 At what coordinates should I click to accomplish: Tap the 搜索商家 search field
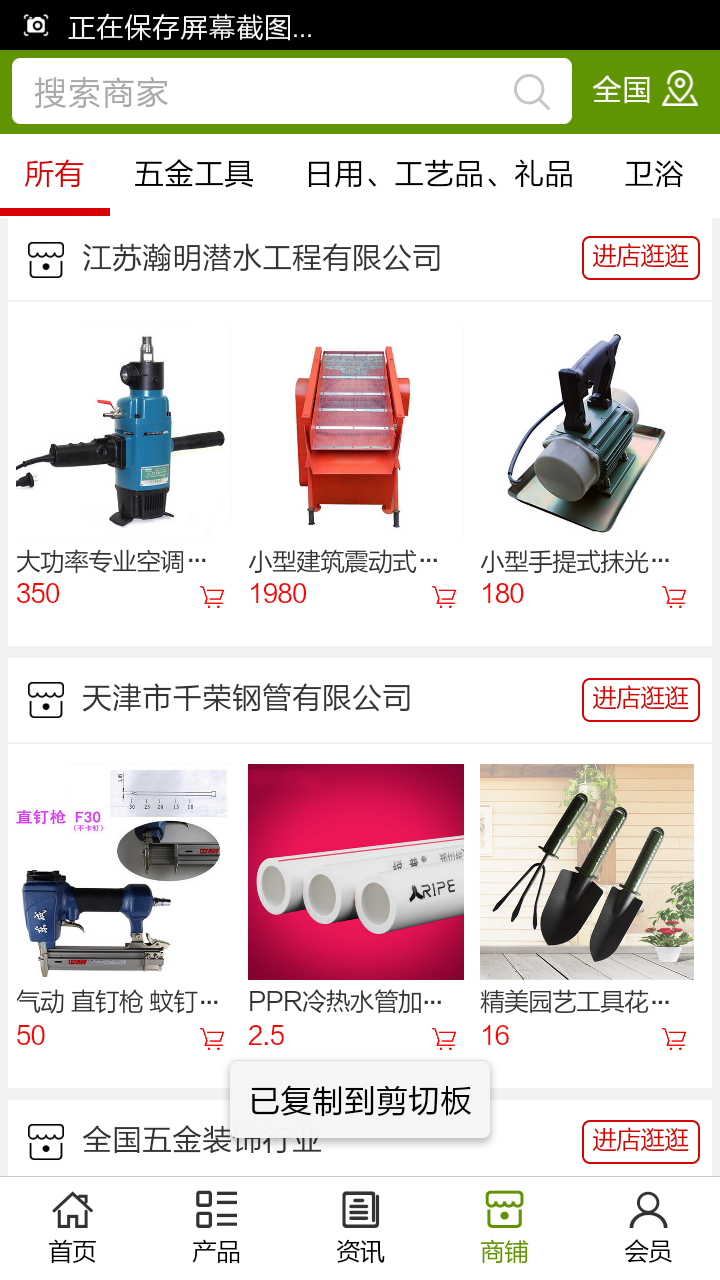click(x=270, y=92)
